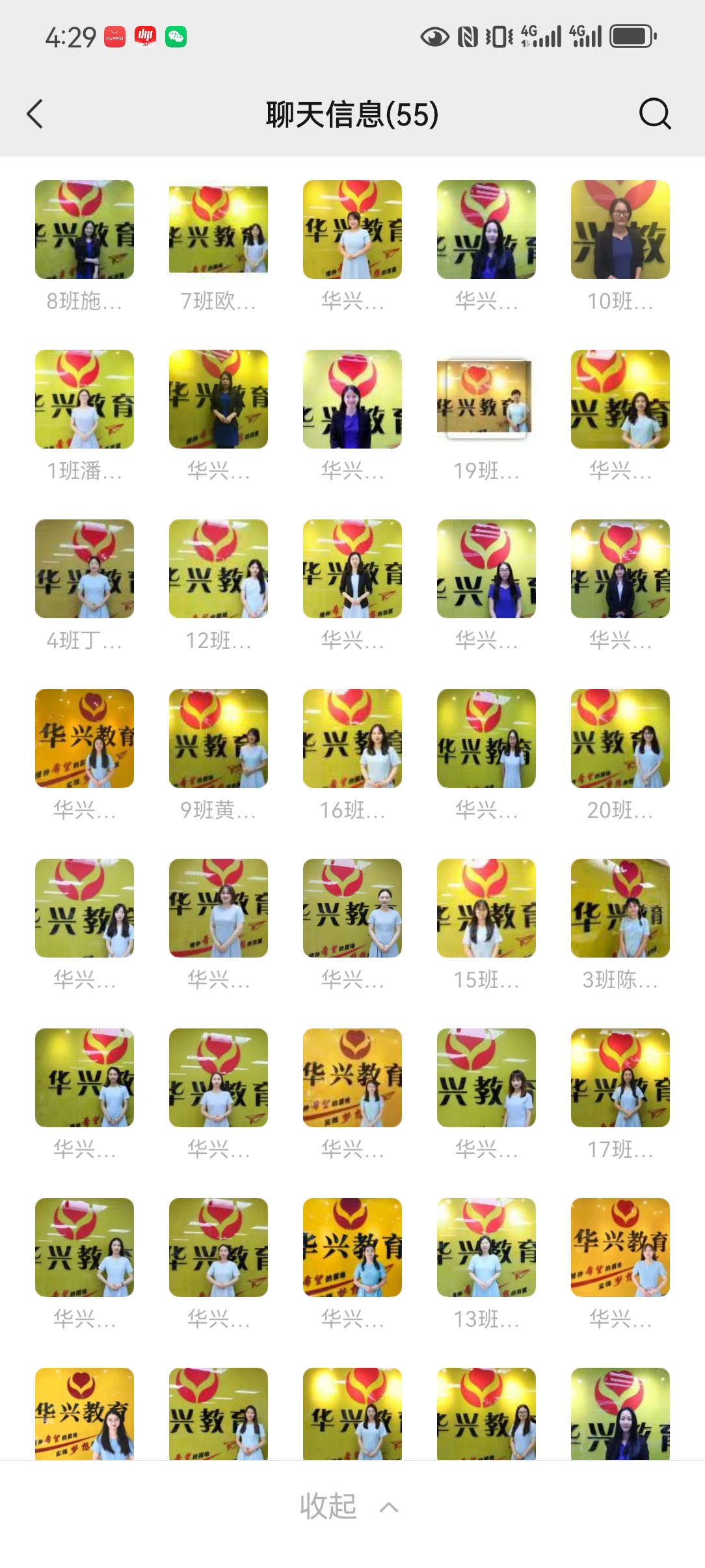Open member 7班欧 profile
The image size is (705, 1568).
[219, 230]
